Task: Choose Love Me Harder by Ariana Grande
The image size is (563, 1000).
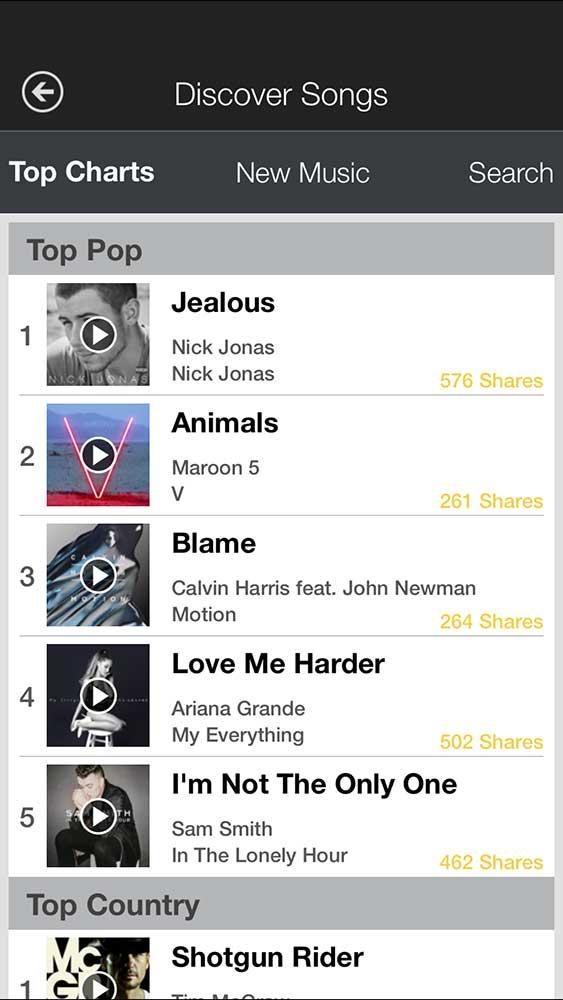Action: pos(281,696)
